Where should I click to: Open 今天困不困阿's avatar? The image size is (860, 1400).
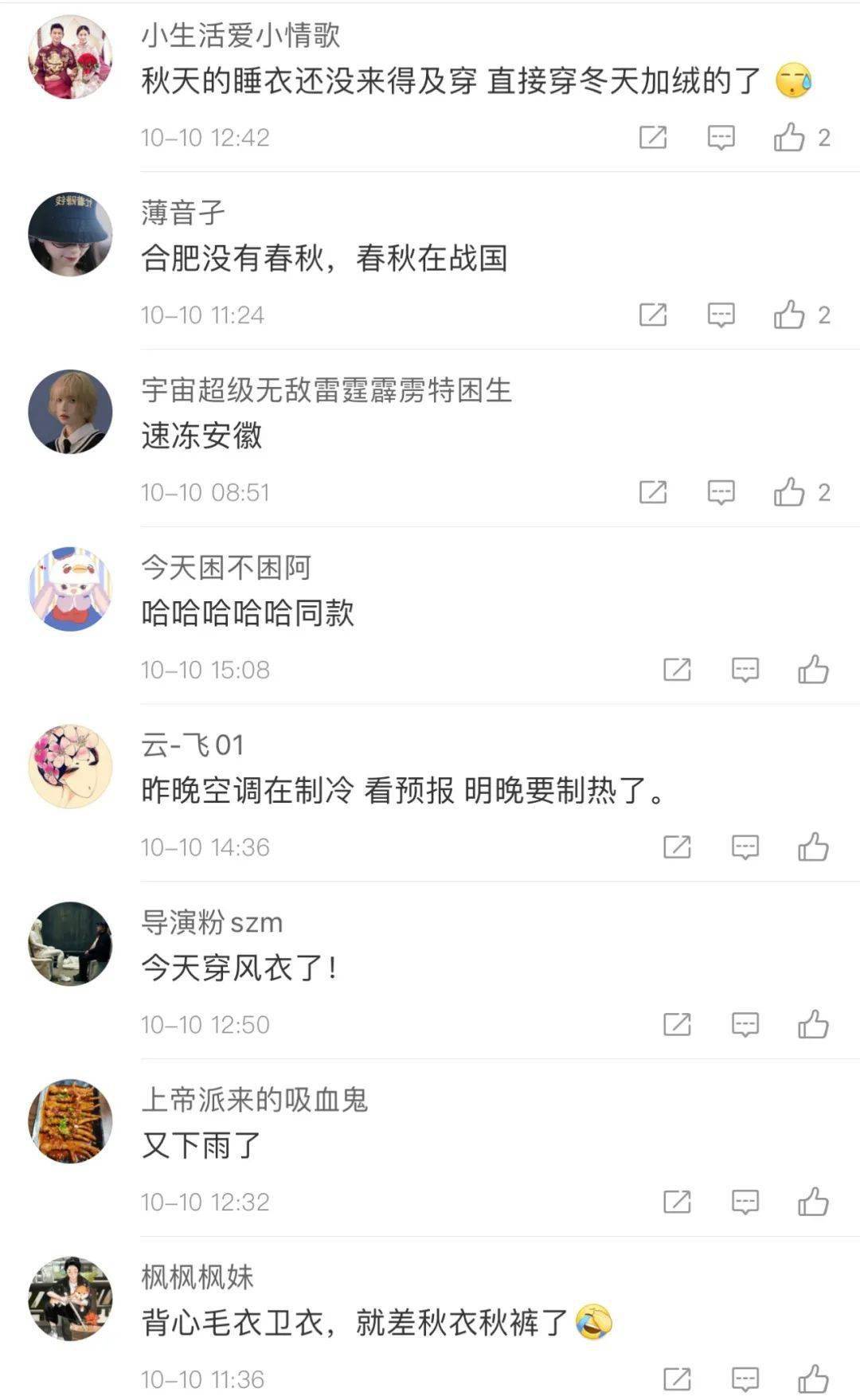pos(70,590)
